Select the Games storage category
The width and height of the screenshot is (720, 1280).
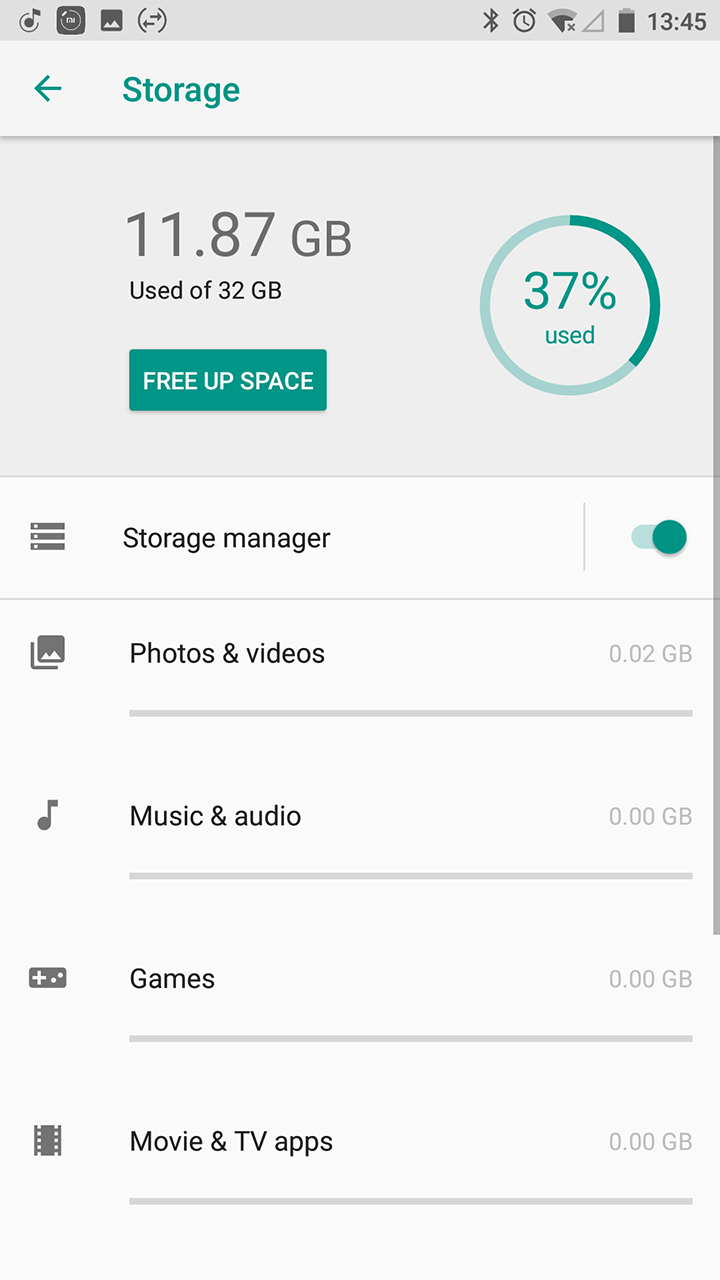(x=173, y=978)
